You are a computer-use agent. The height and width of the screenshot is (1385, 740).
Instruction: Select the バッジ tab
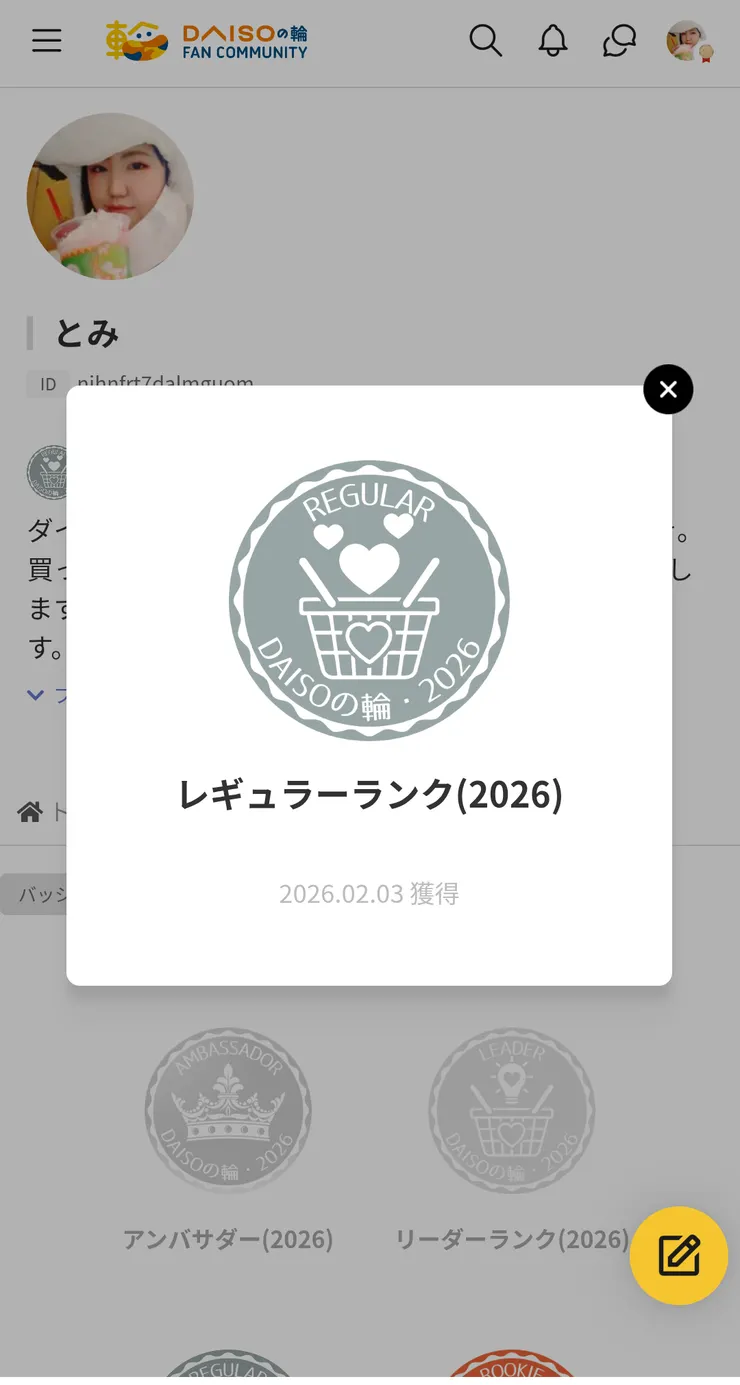pos(45,893)
